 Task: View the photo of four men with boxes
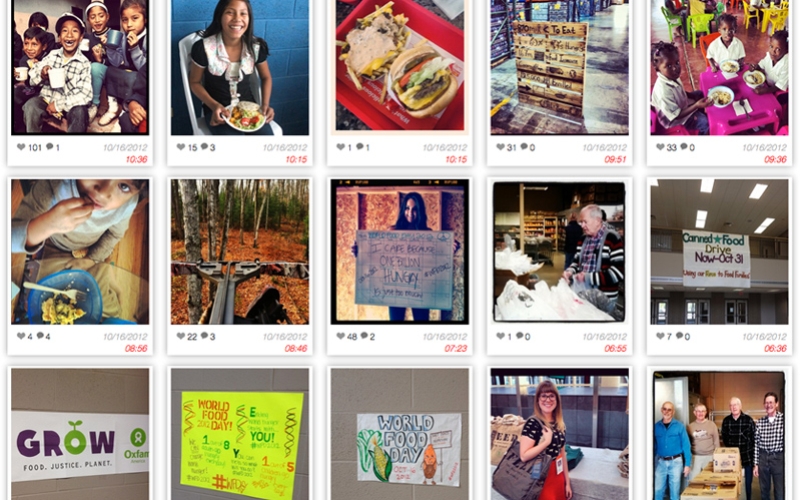pos(718,437)
